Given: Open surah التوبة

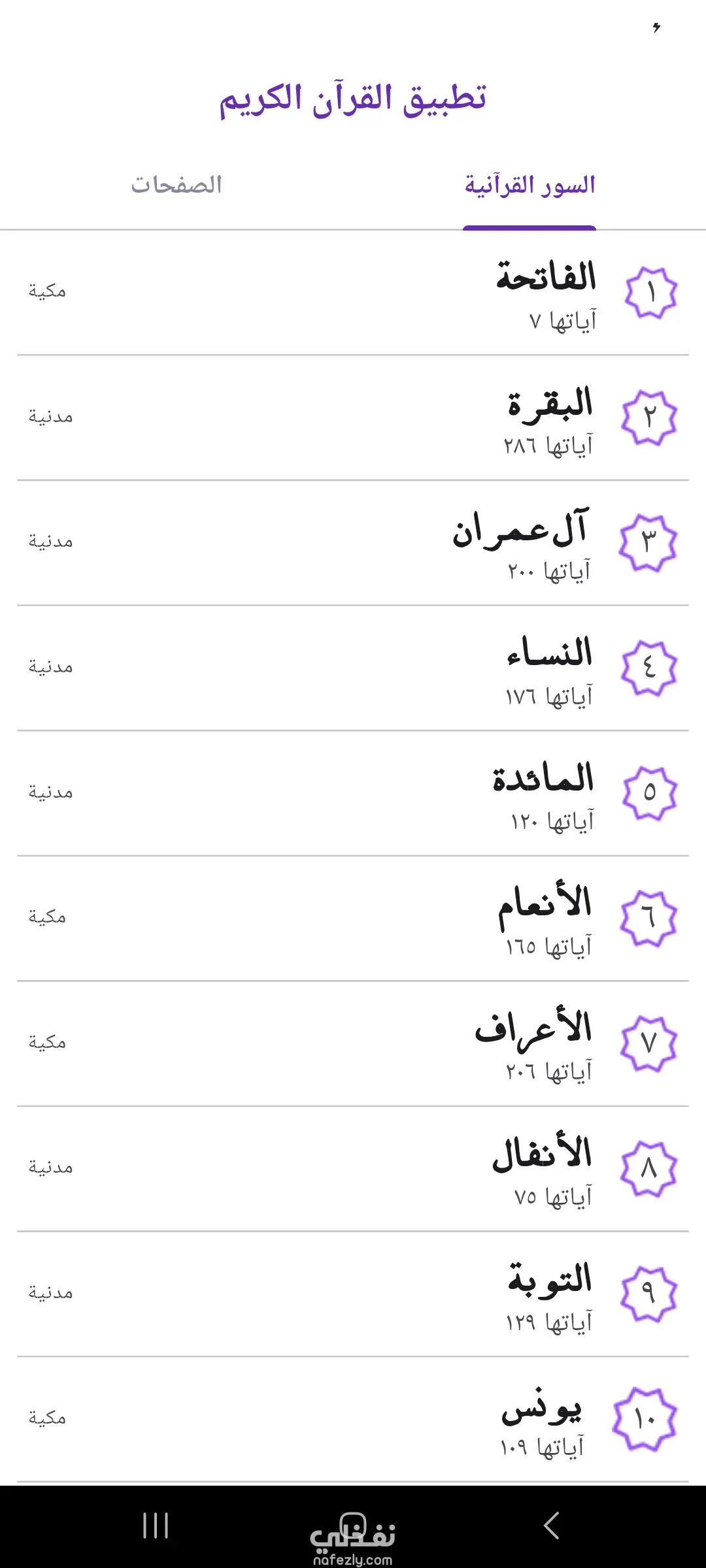Looking at the screenshot, I should coord(550,1279).
